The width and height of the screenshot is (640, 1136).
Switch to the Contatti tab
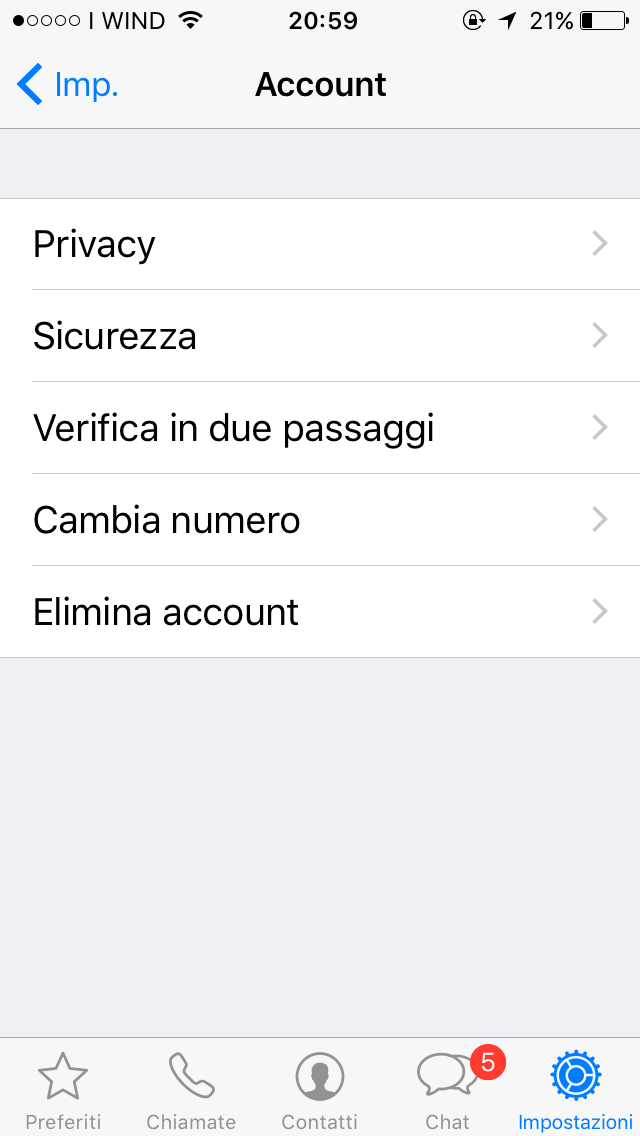319,1090
